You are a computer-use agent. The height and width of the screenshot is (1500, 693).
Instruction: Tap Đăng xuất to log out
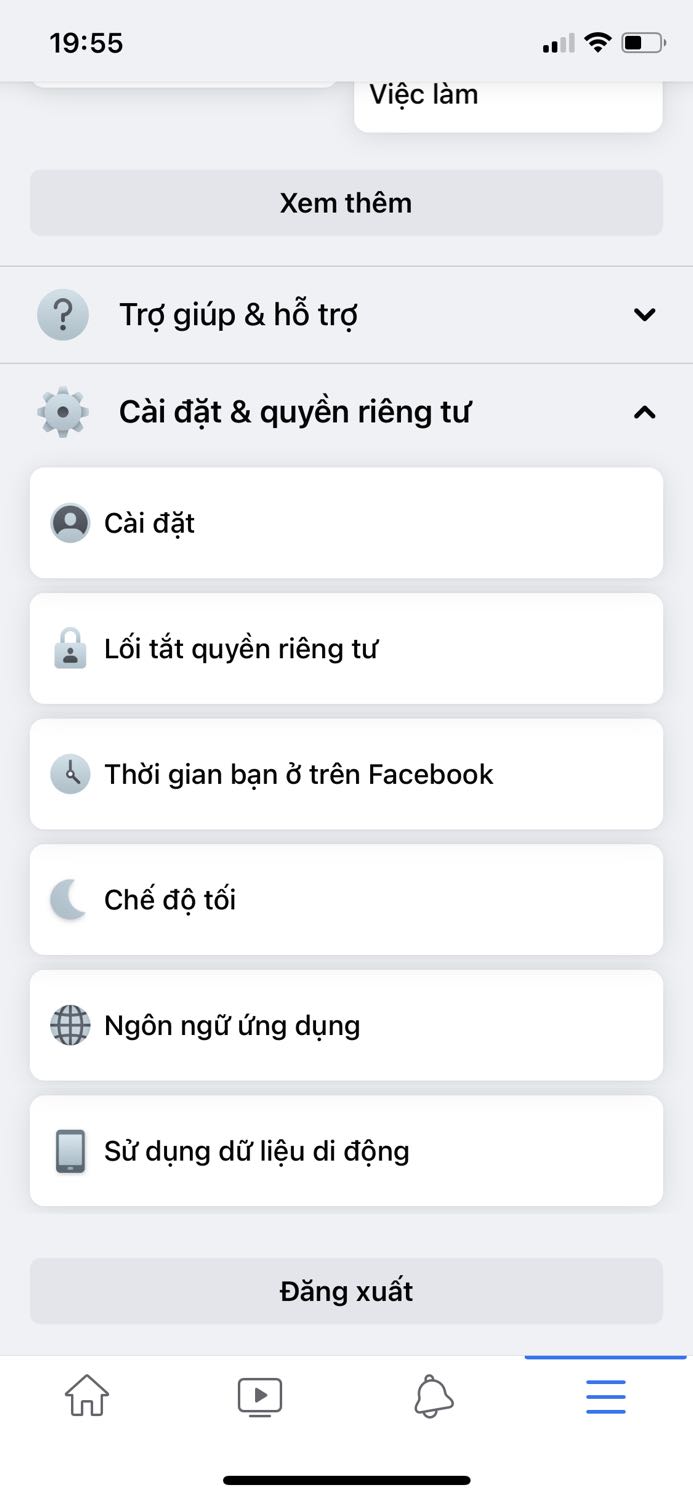[x=346, y=1291]
